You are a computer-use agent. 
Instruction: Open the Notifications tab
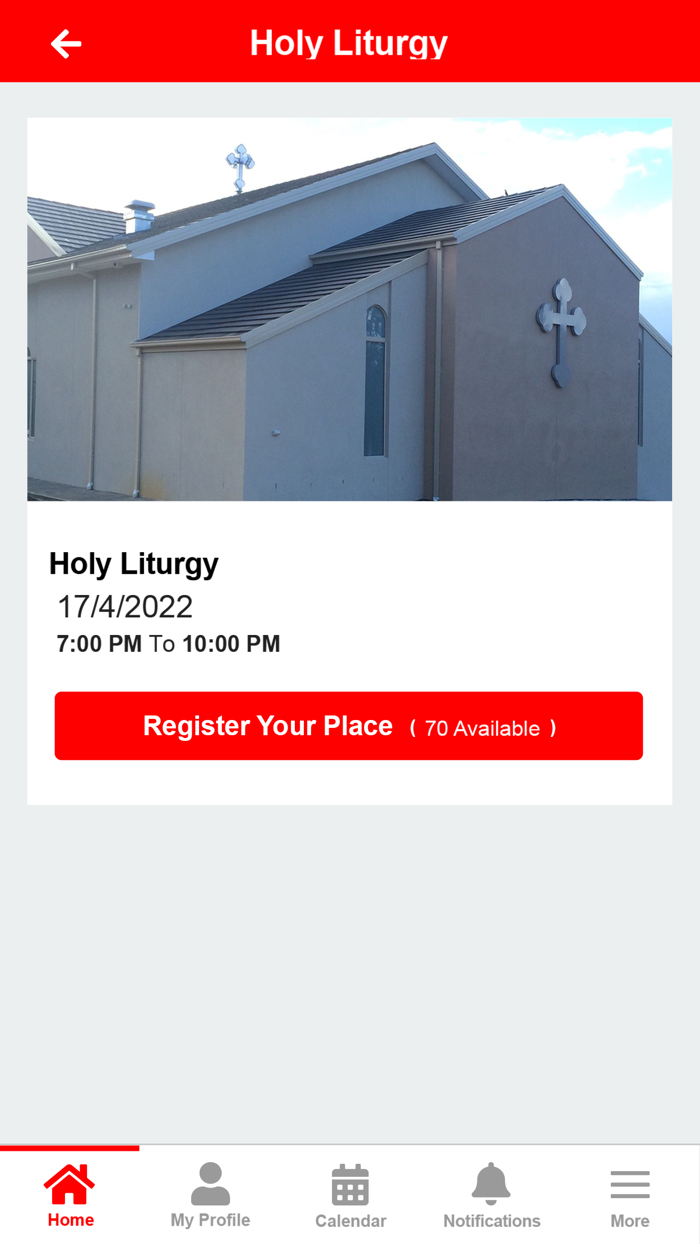point(491,1195)
